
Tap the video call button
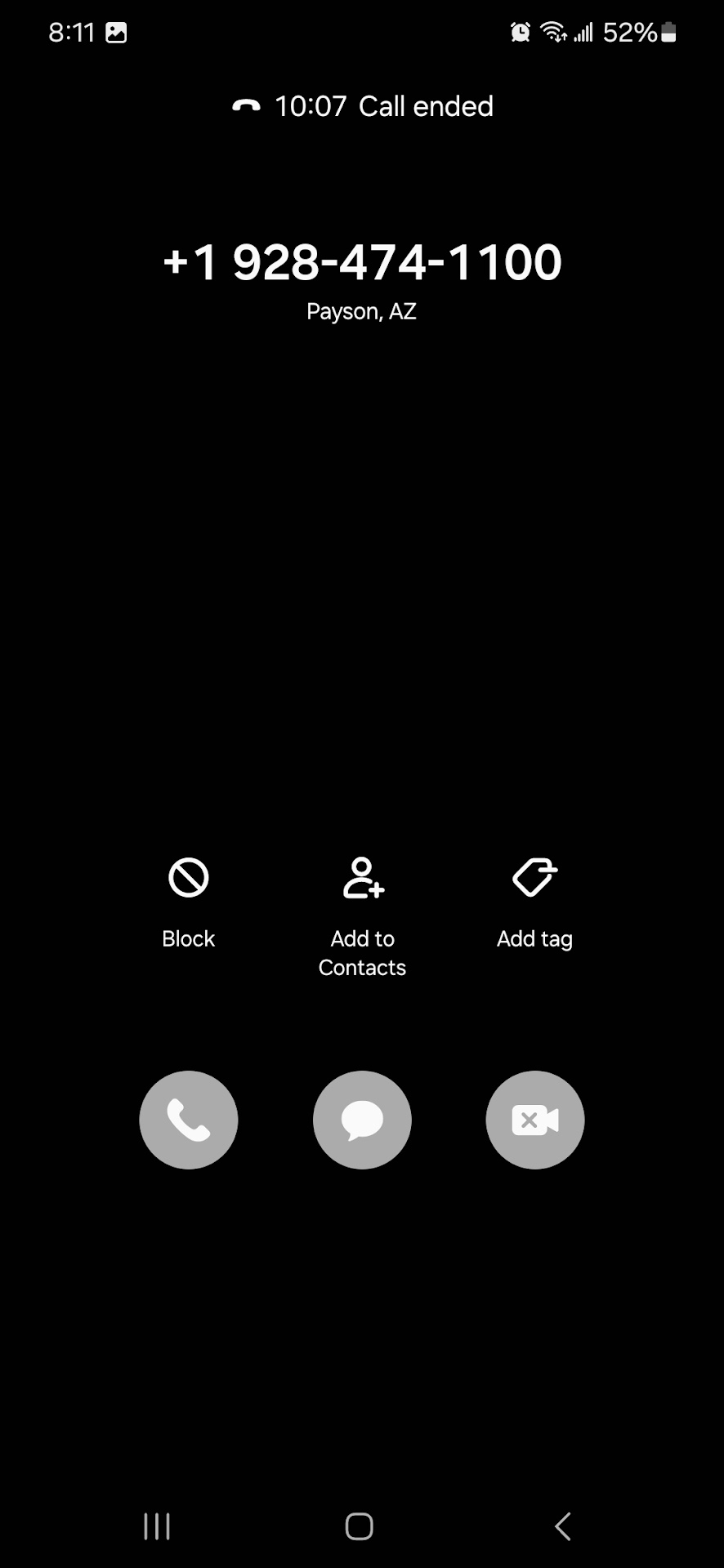(x=535, y=1120)
